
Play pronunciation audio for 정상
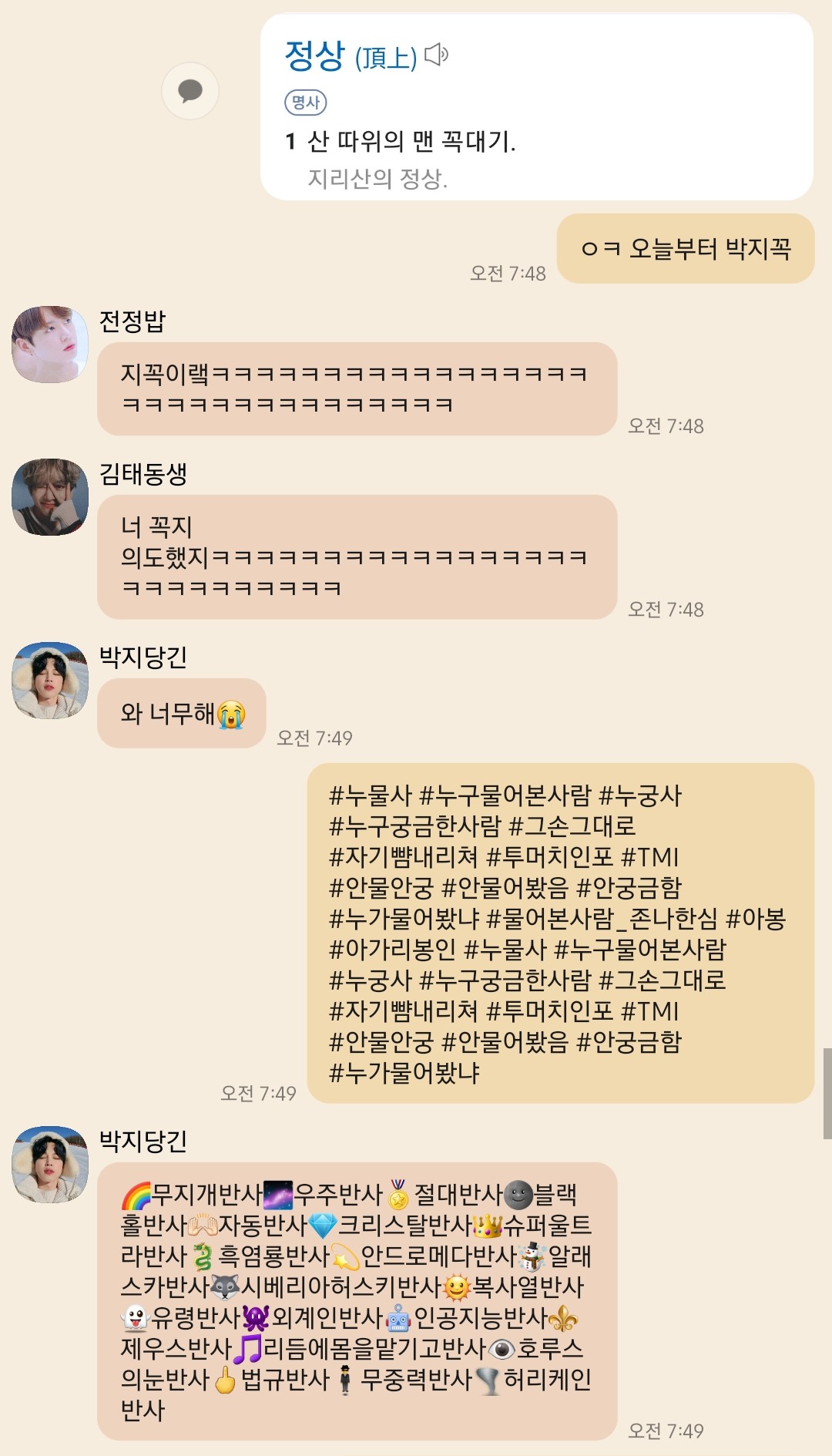coord(437,55)
